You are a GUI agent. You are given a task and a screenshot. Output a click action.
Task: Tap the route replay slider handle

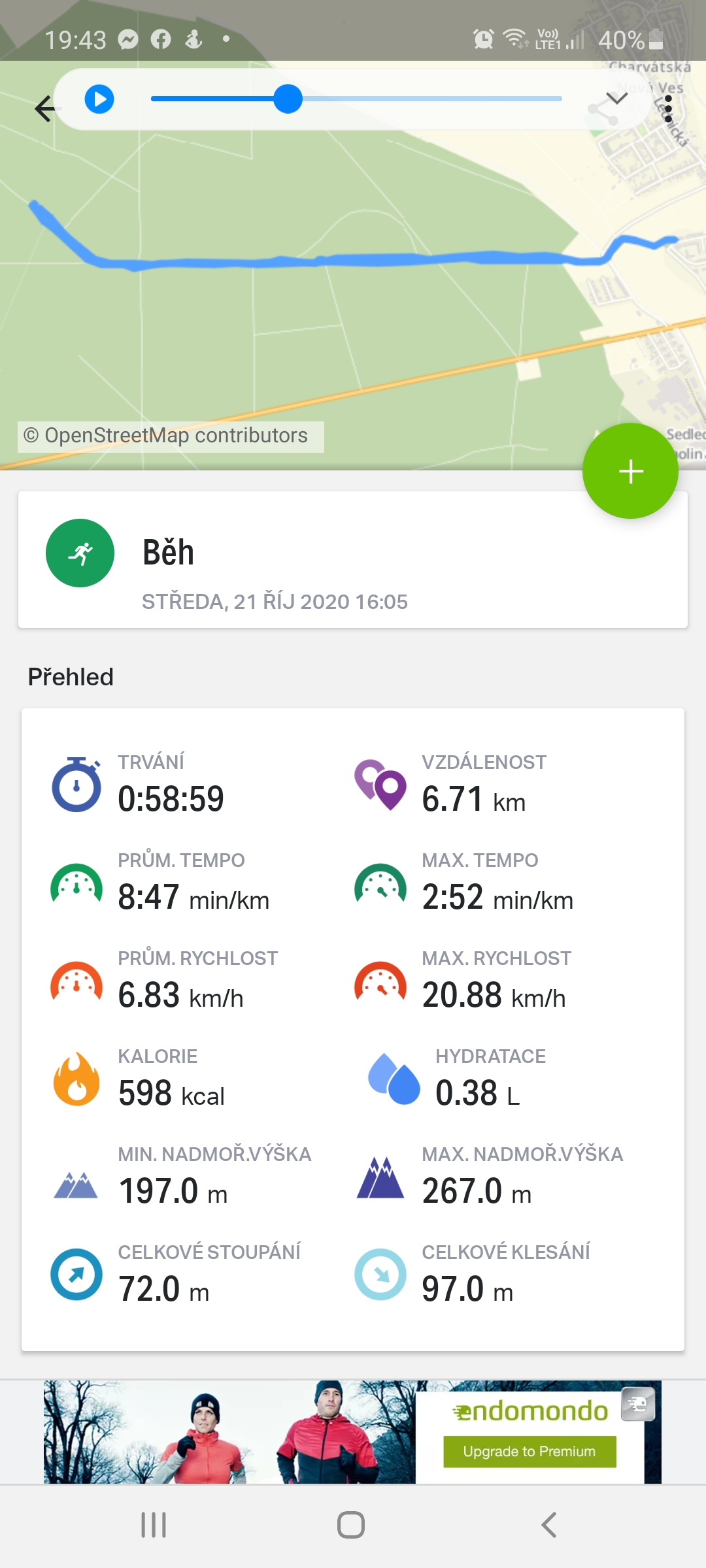(288, 99)
